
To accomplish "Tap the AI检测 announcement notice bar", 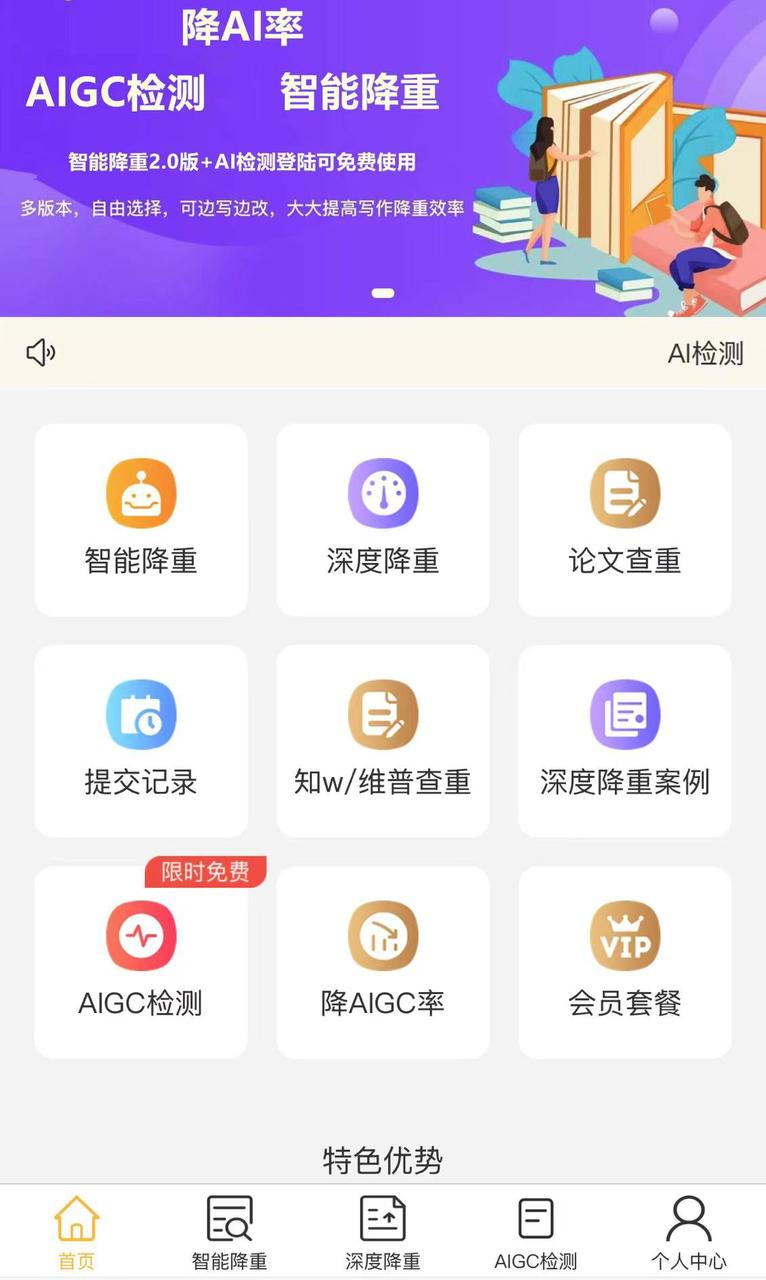I will tap(383, 353).
